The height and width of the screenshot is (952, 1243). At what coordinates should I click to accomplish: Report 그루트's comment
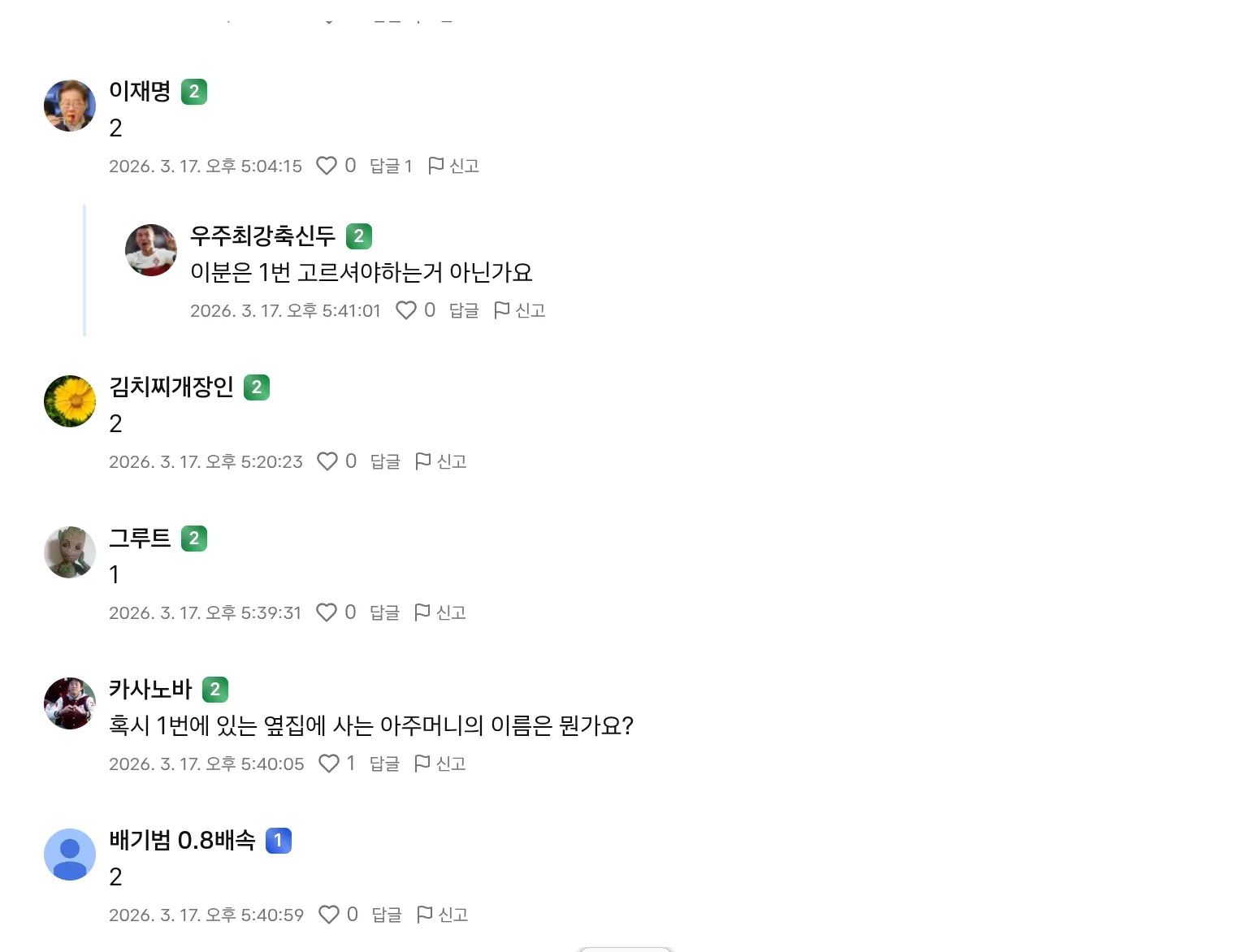coord(440,612)
